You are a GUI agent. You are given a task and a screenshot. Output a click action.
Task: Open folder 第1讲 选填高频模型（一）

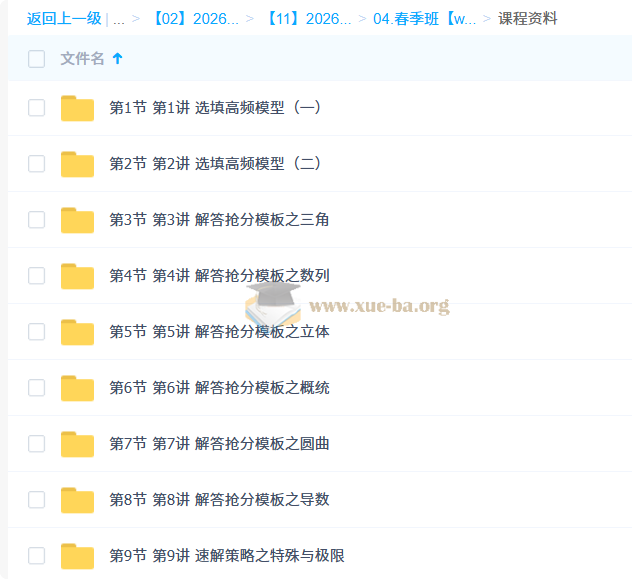(215, 108)
